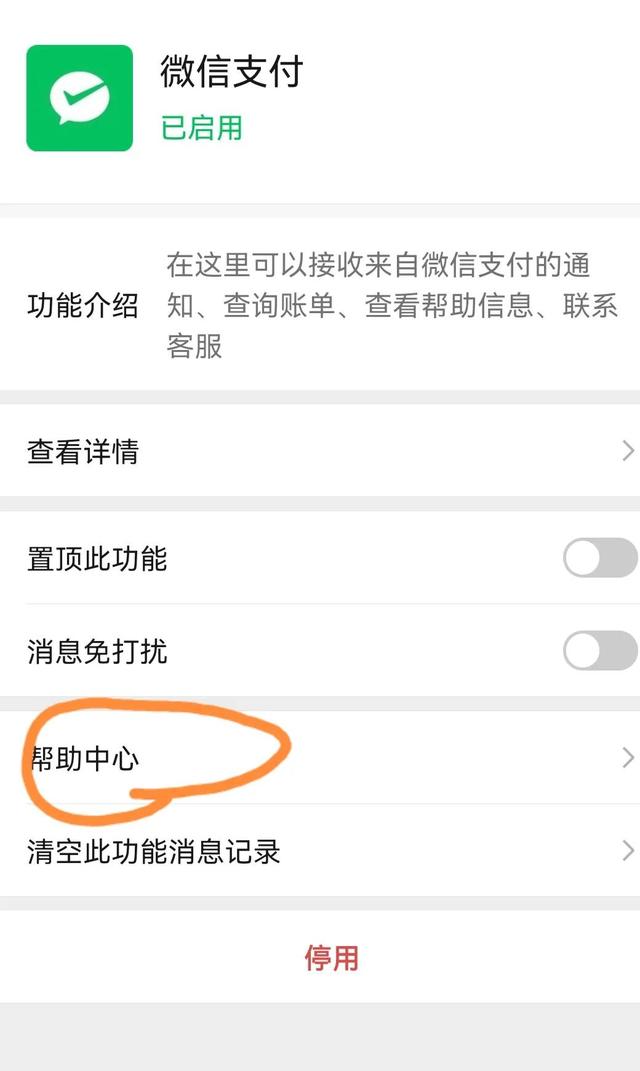This screenshot has height=1071, width=640.
Task: Tap 清空此功能消息记录
Action: click(x=320, y=851)
